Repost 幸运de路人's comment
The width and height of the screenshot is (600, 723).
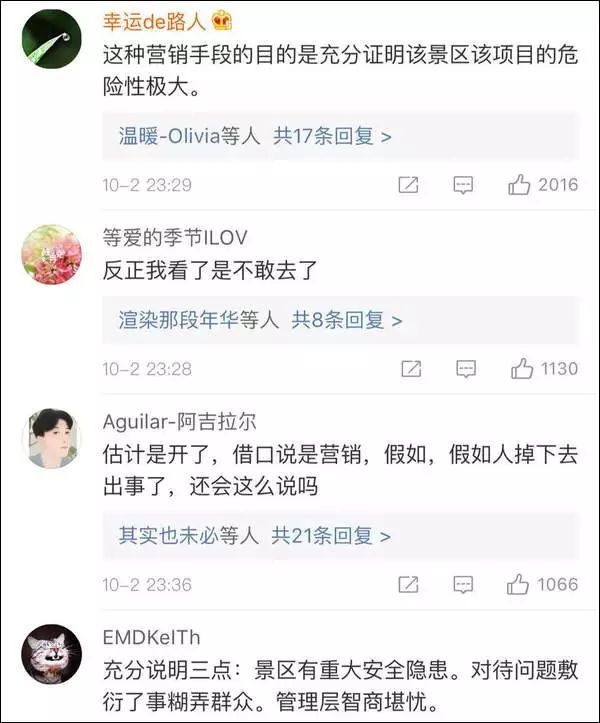tap(408, 185)
